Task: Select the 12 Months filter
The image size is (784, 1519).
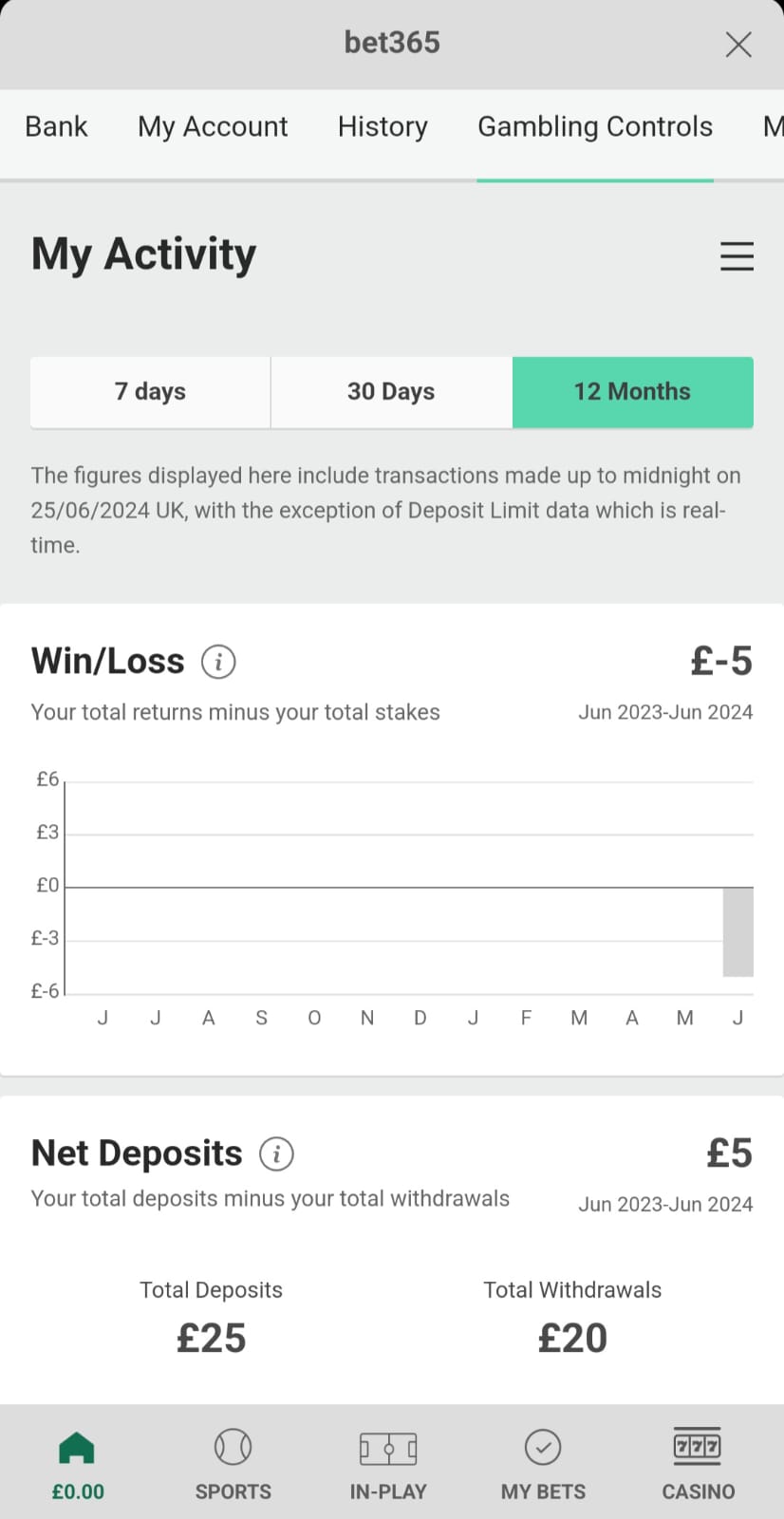Action: point(632,392)
